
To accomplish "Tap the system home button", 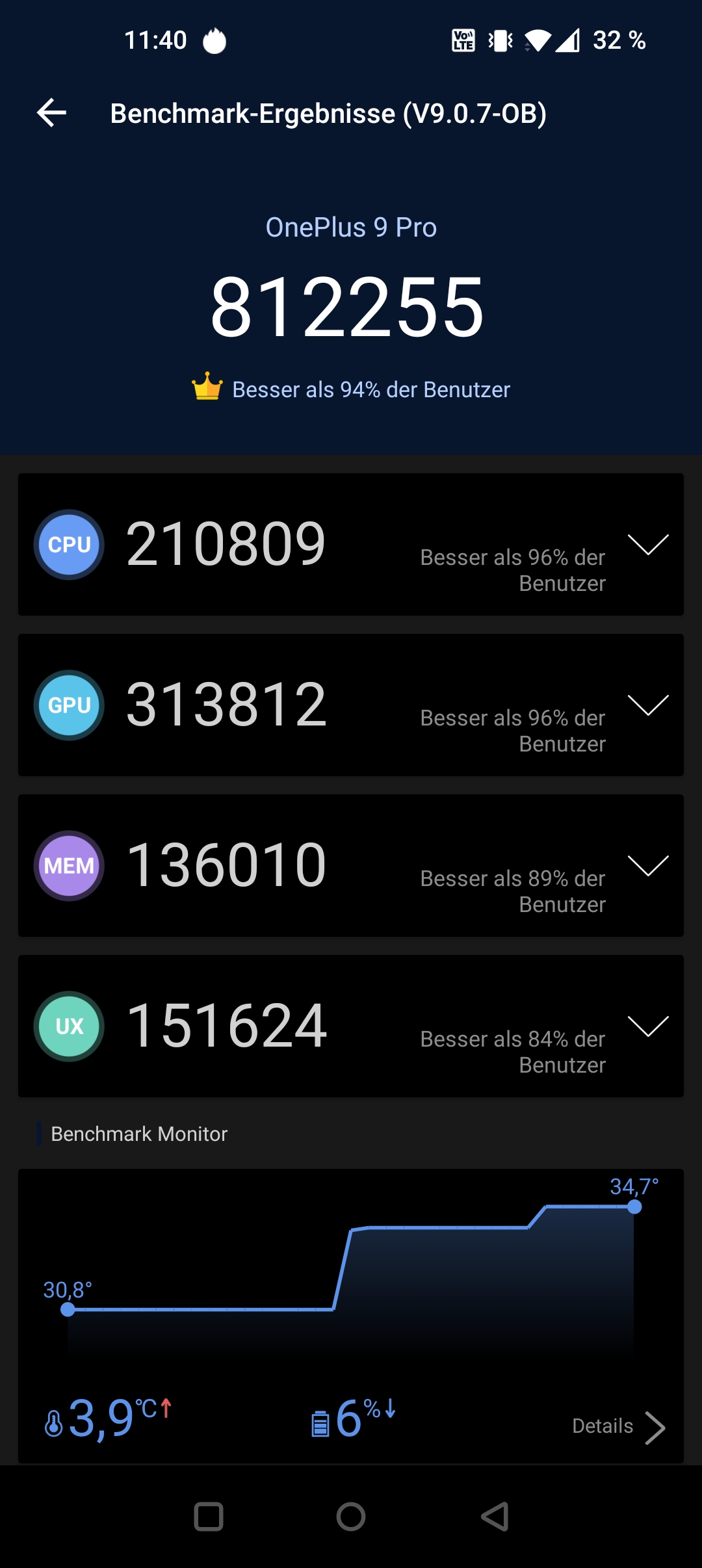I will [351, 1517].
